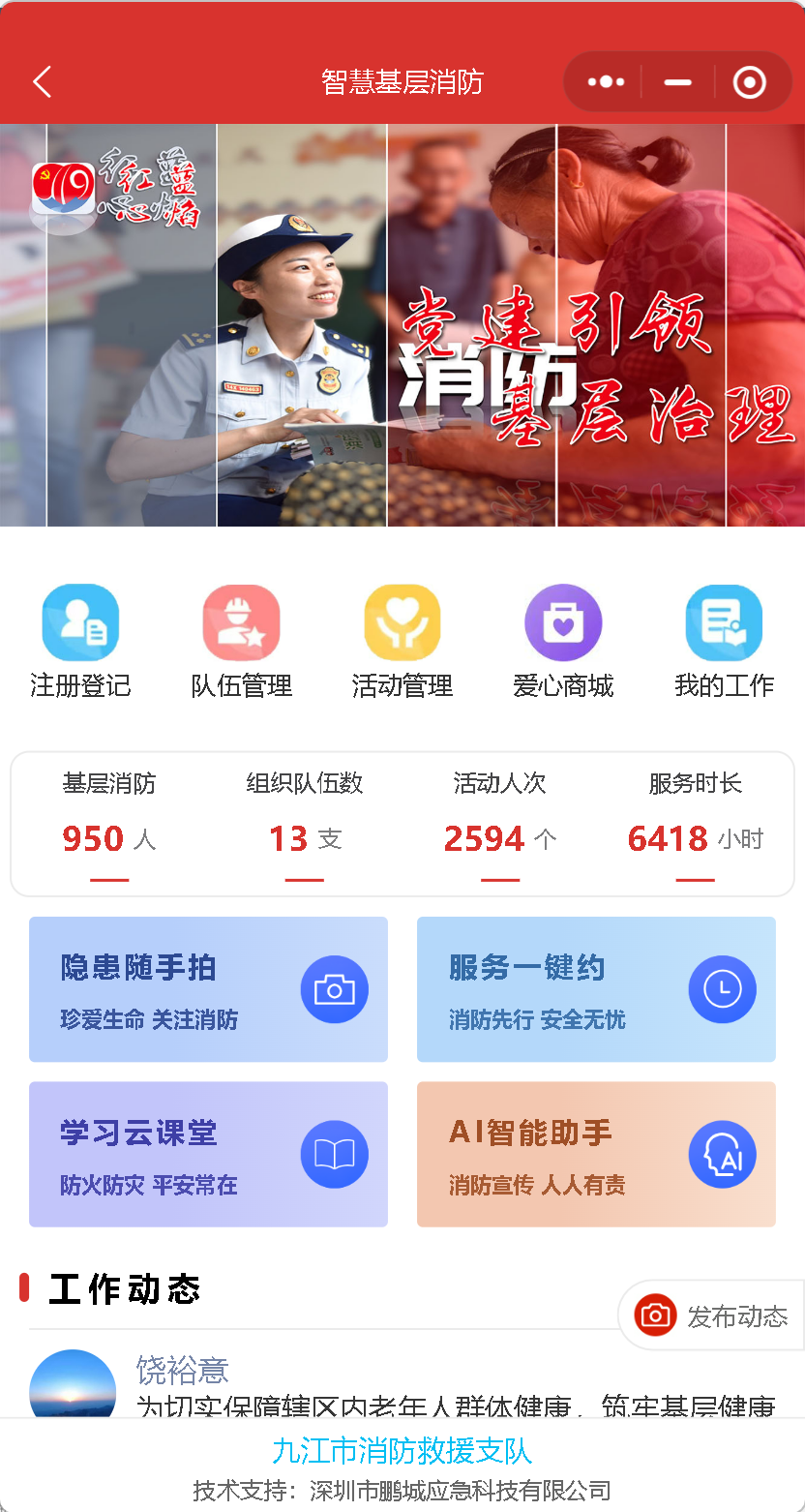Open the 隐患随手拍 hazard report card

208,989
